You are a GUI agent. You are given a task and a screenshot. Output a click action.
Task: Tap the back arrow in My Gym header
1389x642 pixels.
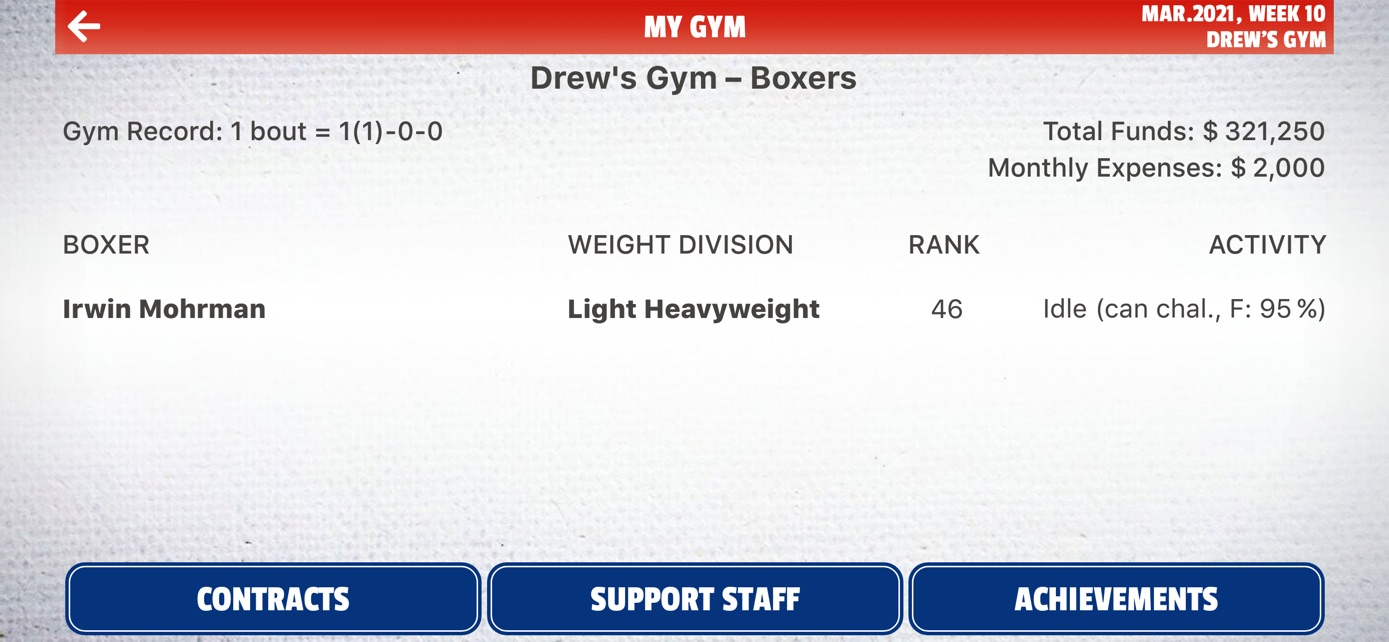tap(84, 26)
